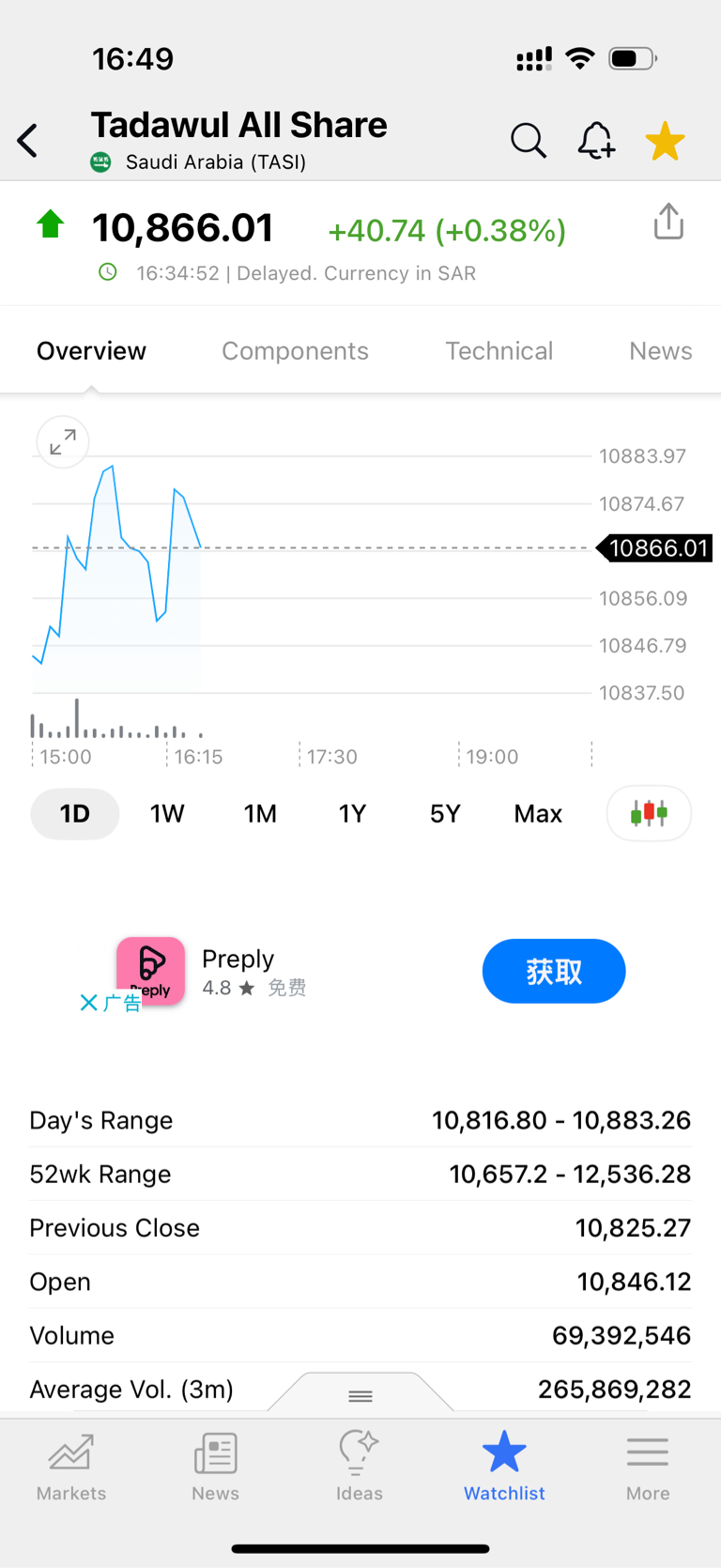Select the 5Y timeframe option
Screen dimensions: 721x1568
[x=445, y=813]
